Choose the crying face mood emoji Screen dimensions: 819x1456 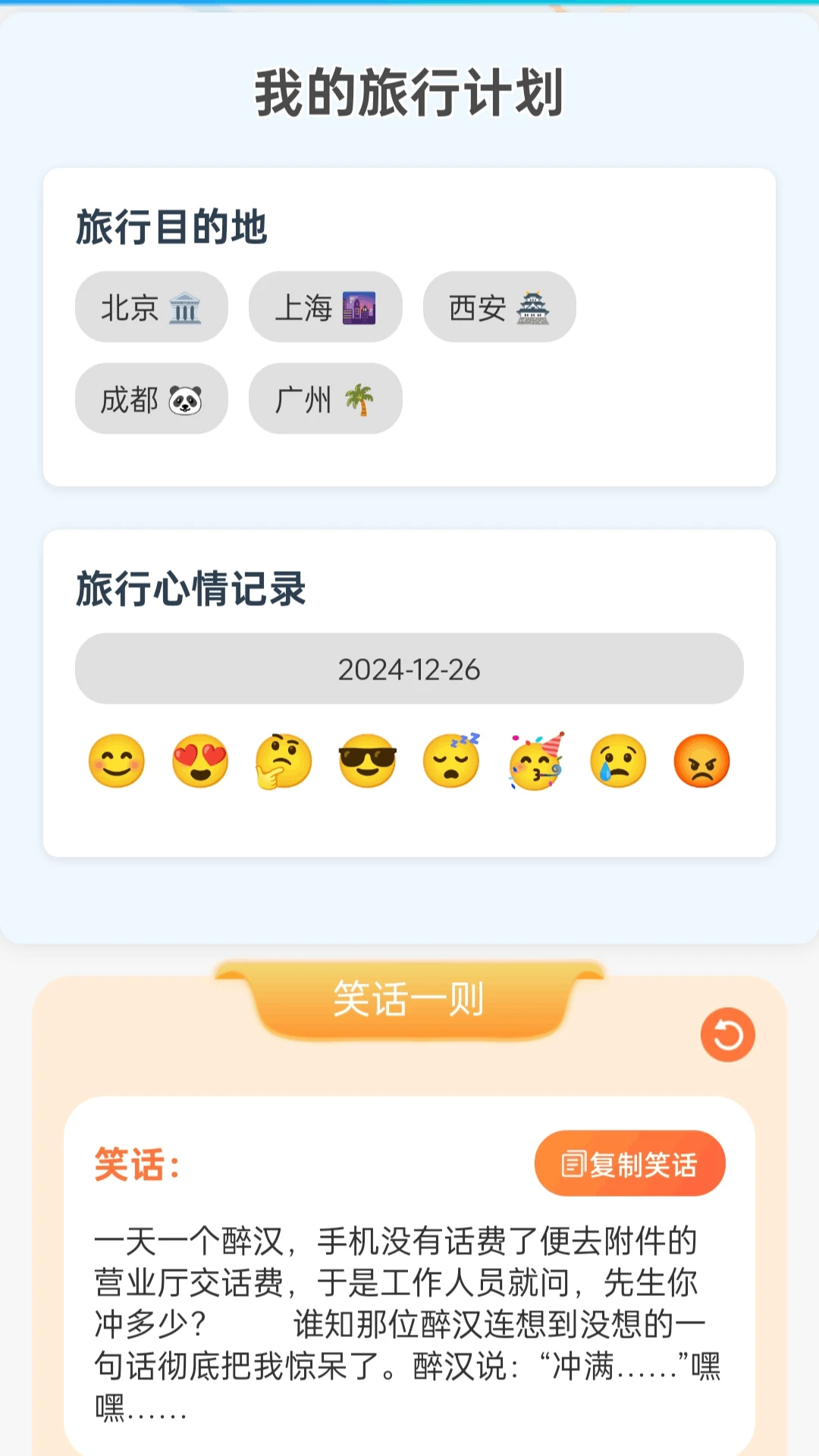(x=618, y=761)
